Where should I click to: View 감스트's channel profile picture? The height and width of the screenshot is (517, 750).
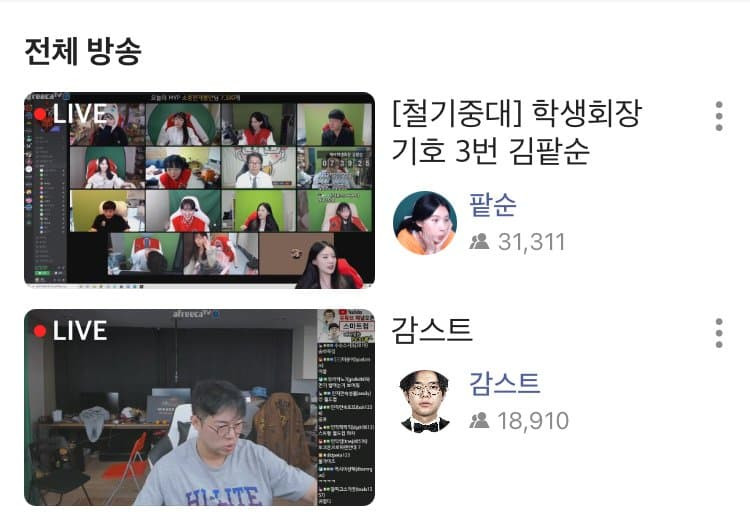[424, 400]
